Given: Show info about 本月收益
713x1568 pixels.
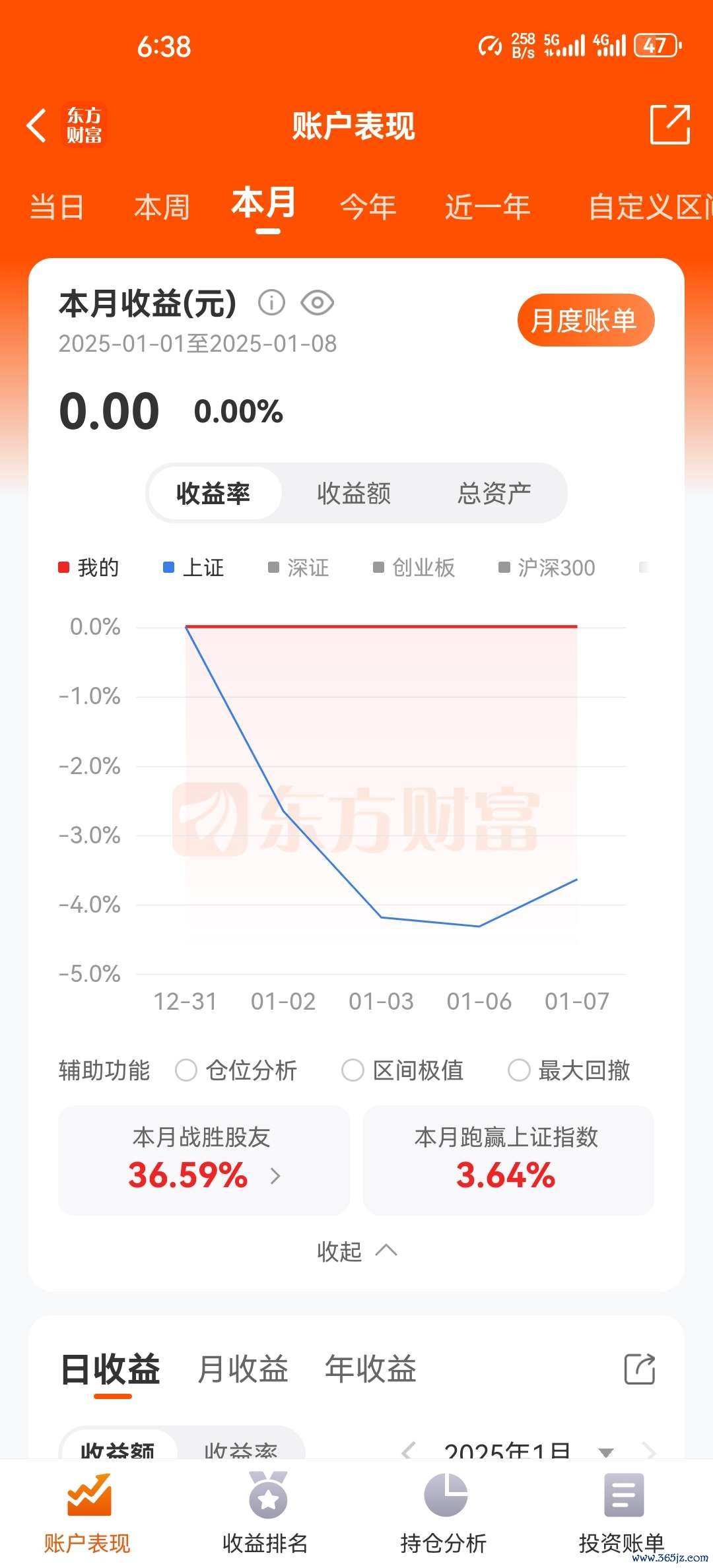Looking at the screenshot, I should click(271, 303).
